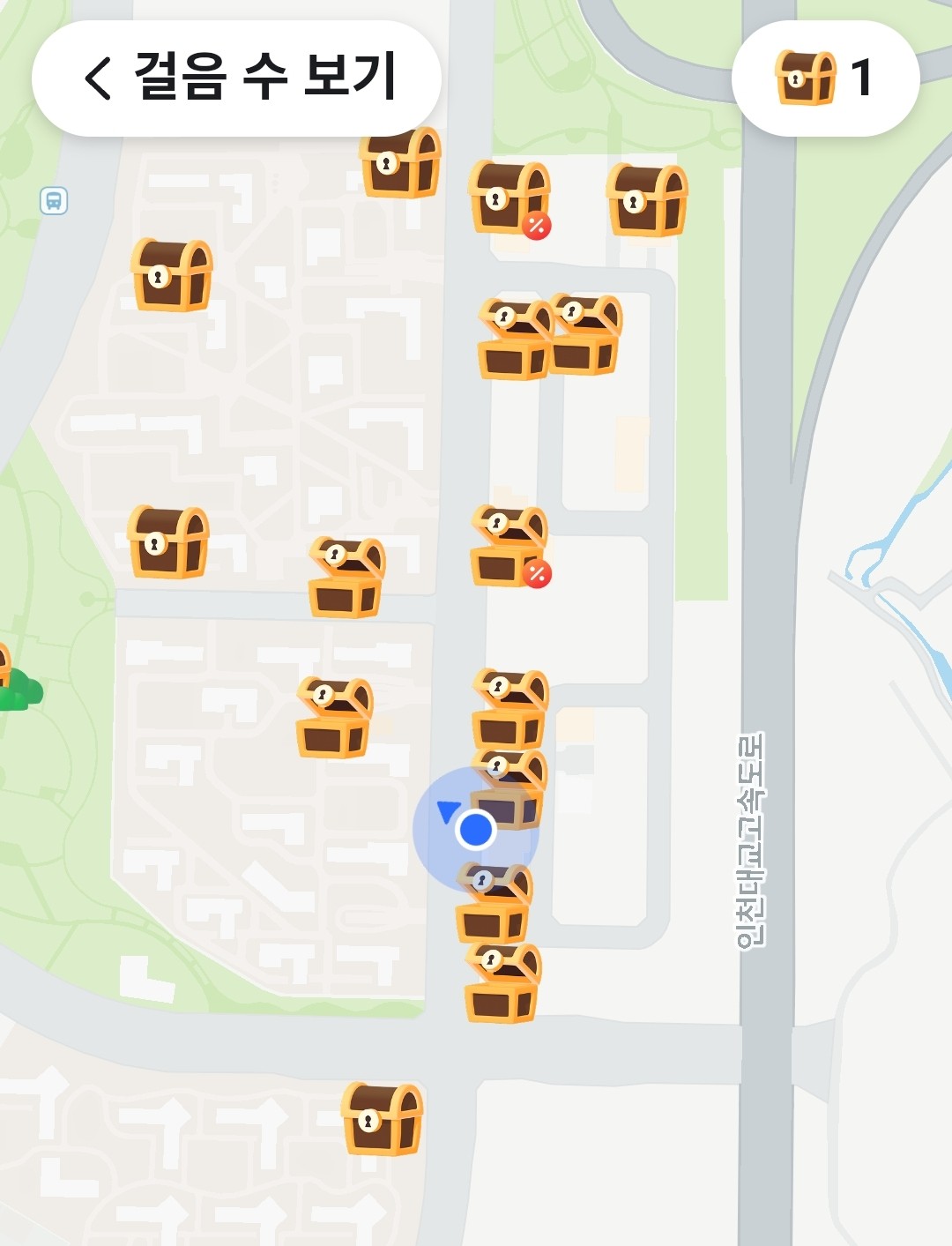Open the collected treasure chest counter

click(825, 78)
